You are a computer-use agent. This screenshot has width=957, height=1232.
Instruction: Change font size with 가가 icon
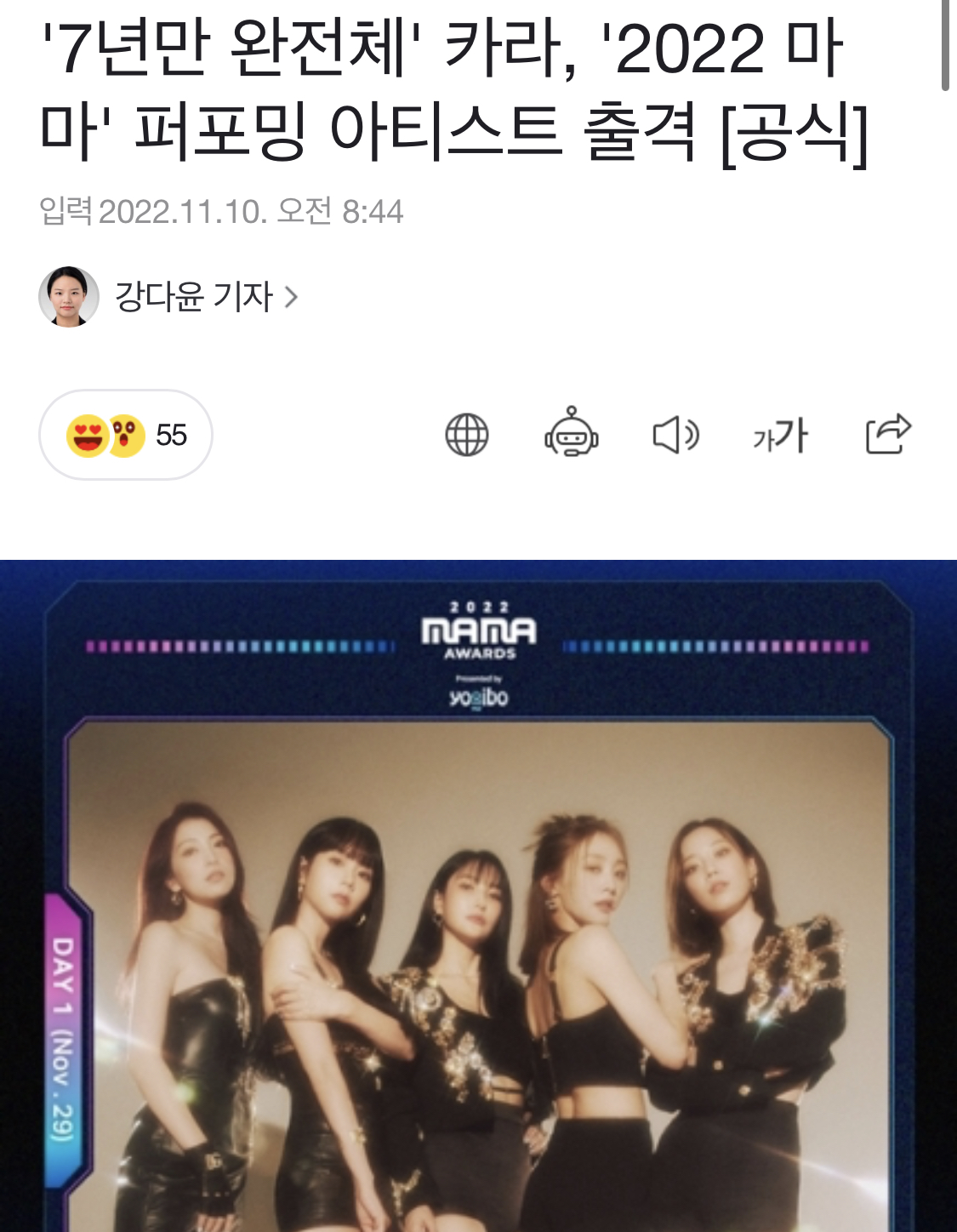(780, 435)
